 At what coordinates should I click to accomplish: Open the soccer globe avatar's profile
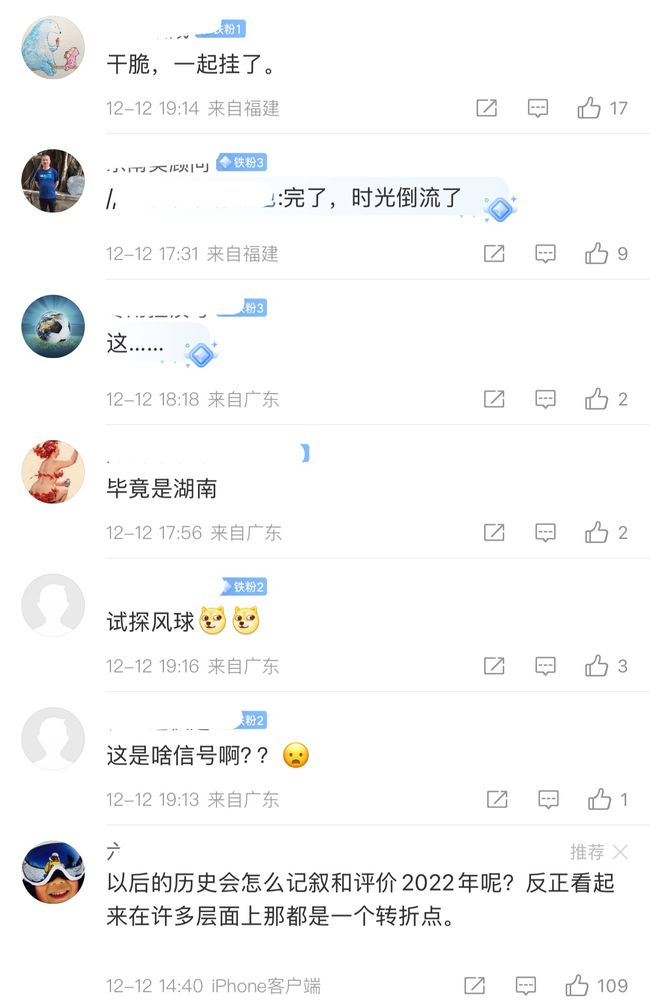pyautogui.click(x=53, y=326)
